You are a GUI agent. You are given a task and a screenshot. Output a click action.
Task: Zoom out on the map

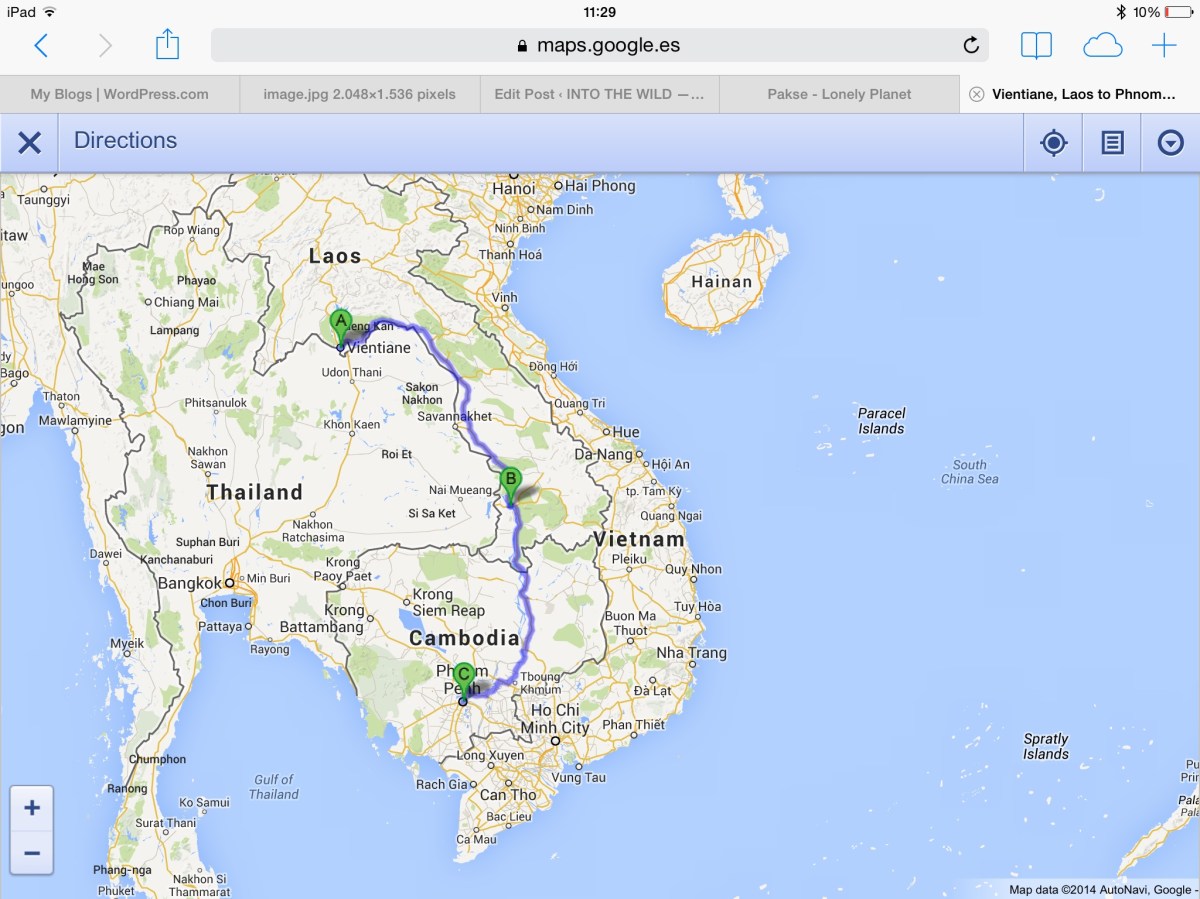(32, 853)
